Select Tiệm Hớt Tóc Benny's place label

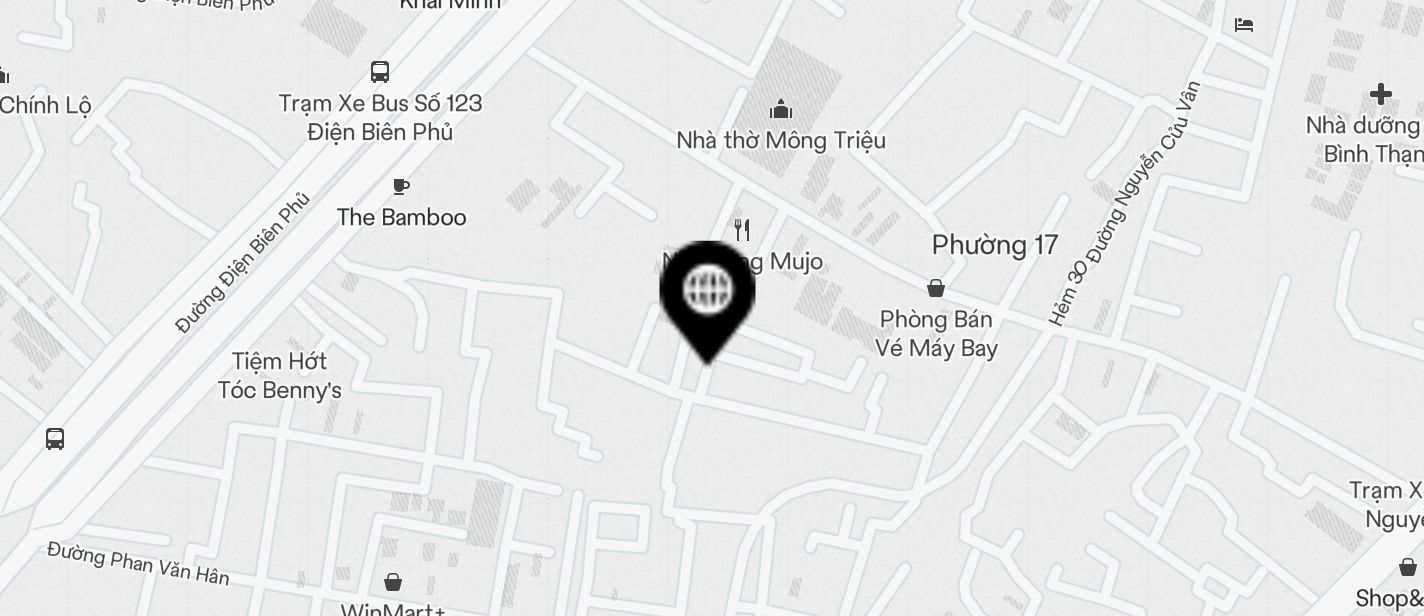[280, 375]
